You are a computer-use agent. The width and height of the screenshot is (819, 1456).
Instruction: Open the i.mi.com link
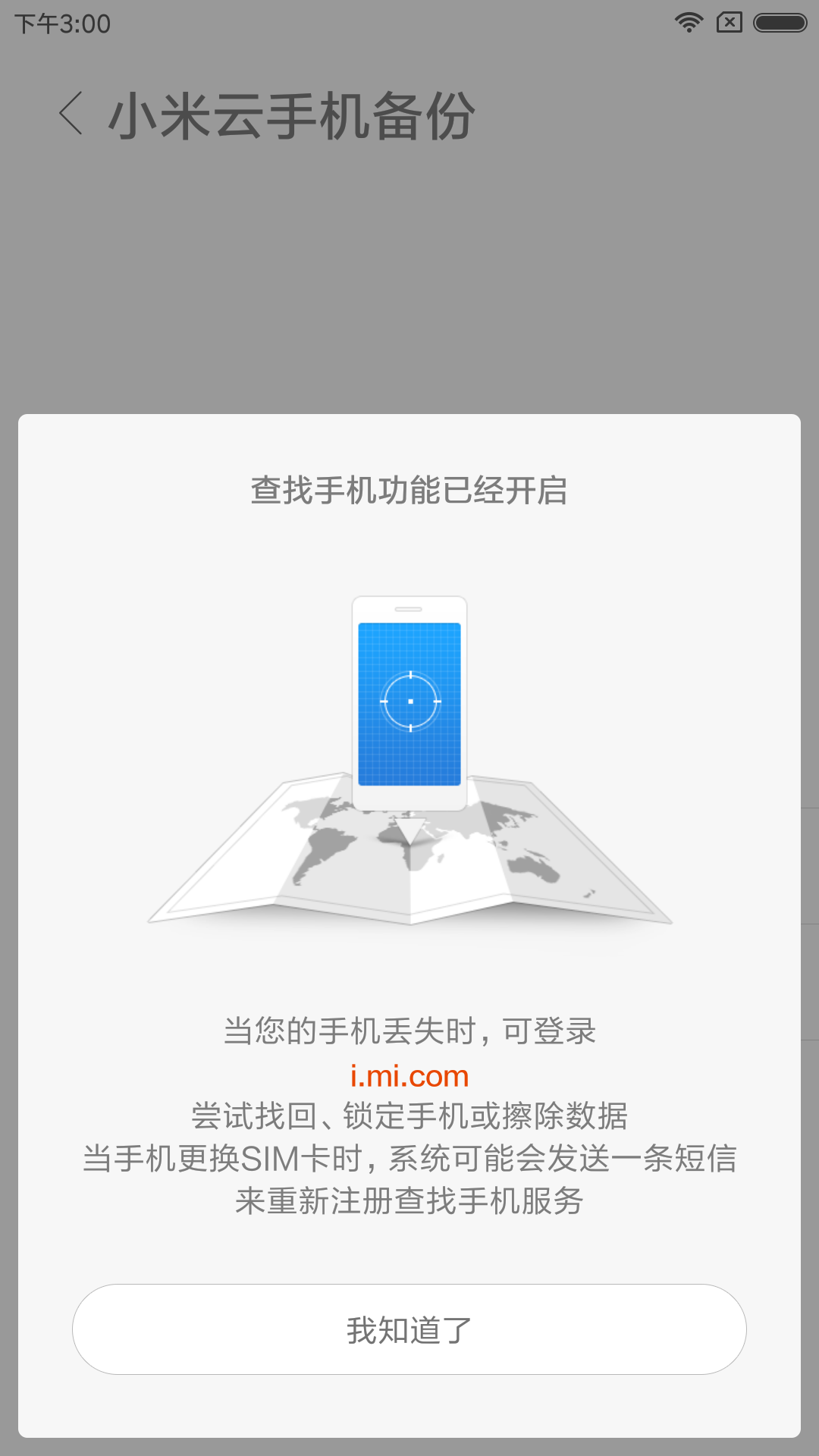click(409, 1076)
